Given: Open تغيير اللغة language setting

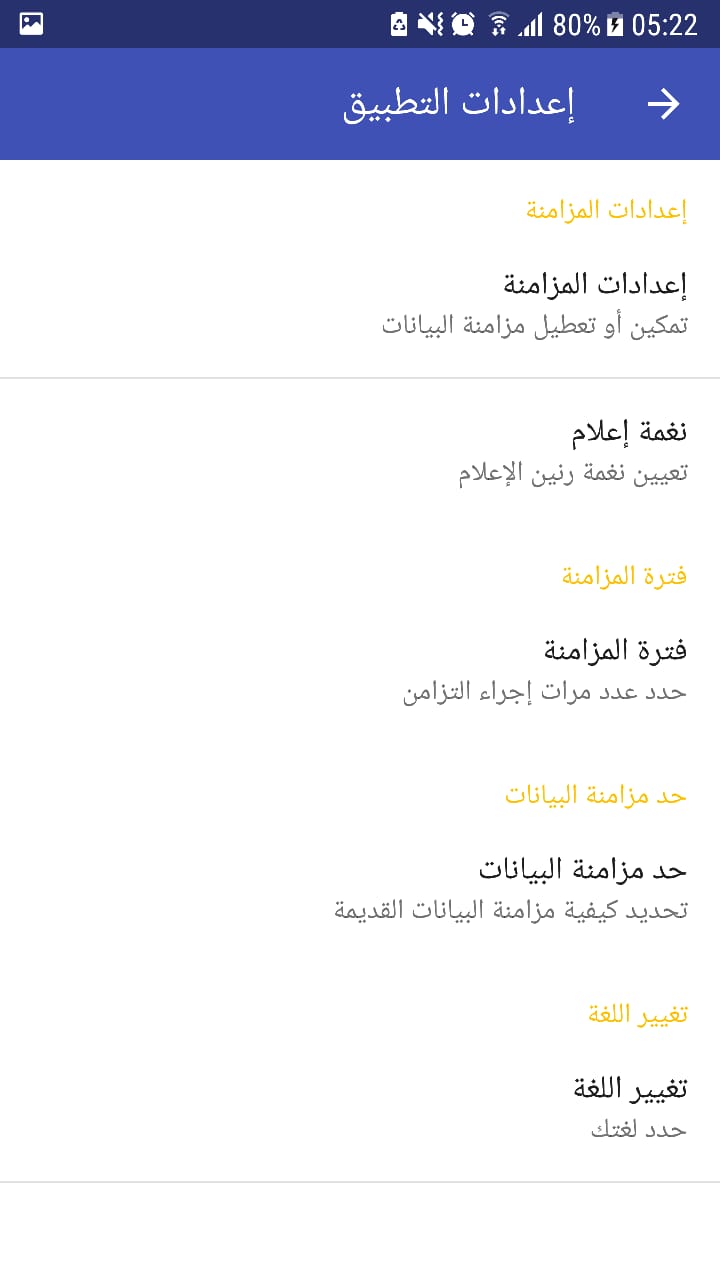Looking at the screenshot, I should [x=630, y=1106].
